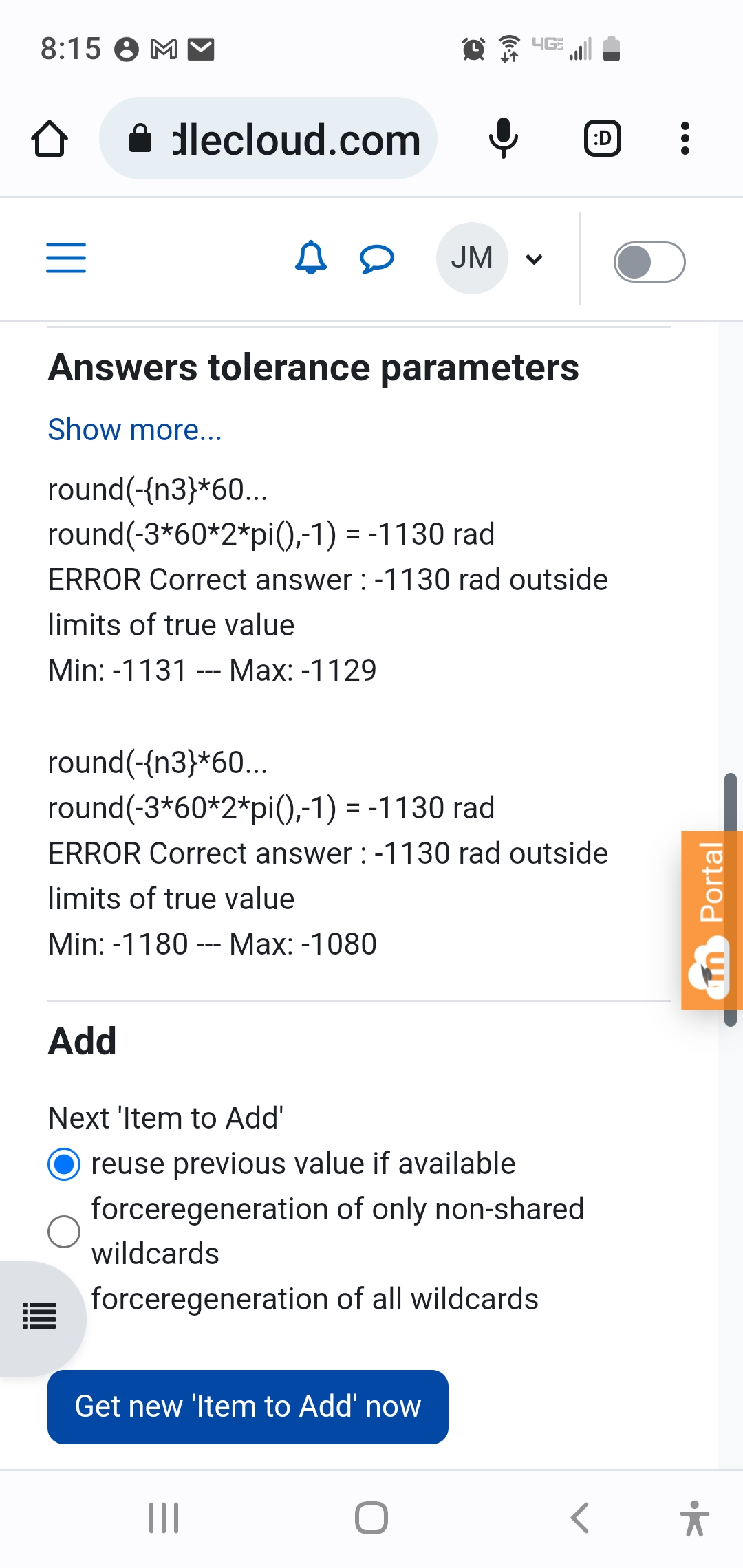This screenshot has height=1568, width=743.
Task: Open the browser overflow menu
Action: click(685, 138)
